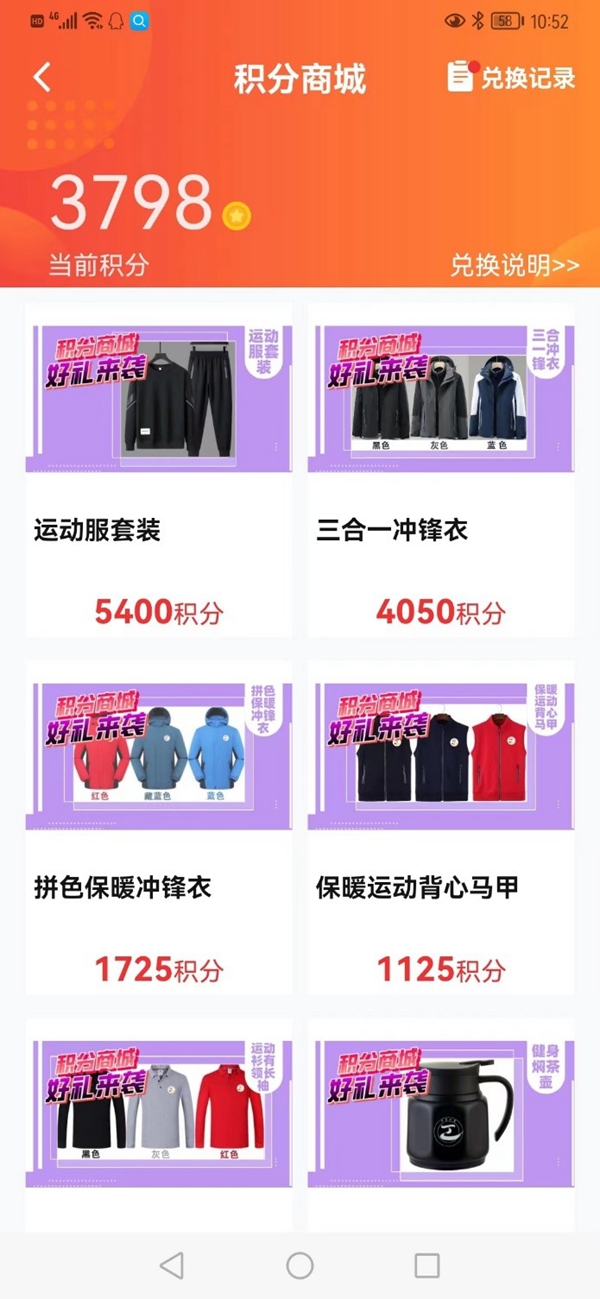
Task: Open 兑换记录 exchange history
Action: (511, 78)
